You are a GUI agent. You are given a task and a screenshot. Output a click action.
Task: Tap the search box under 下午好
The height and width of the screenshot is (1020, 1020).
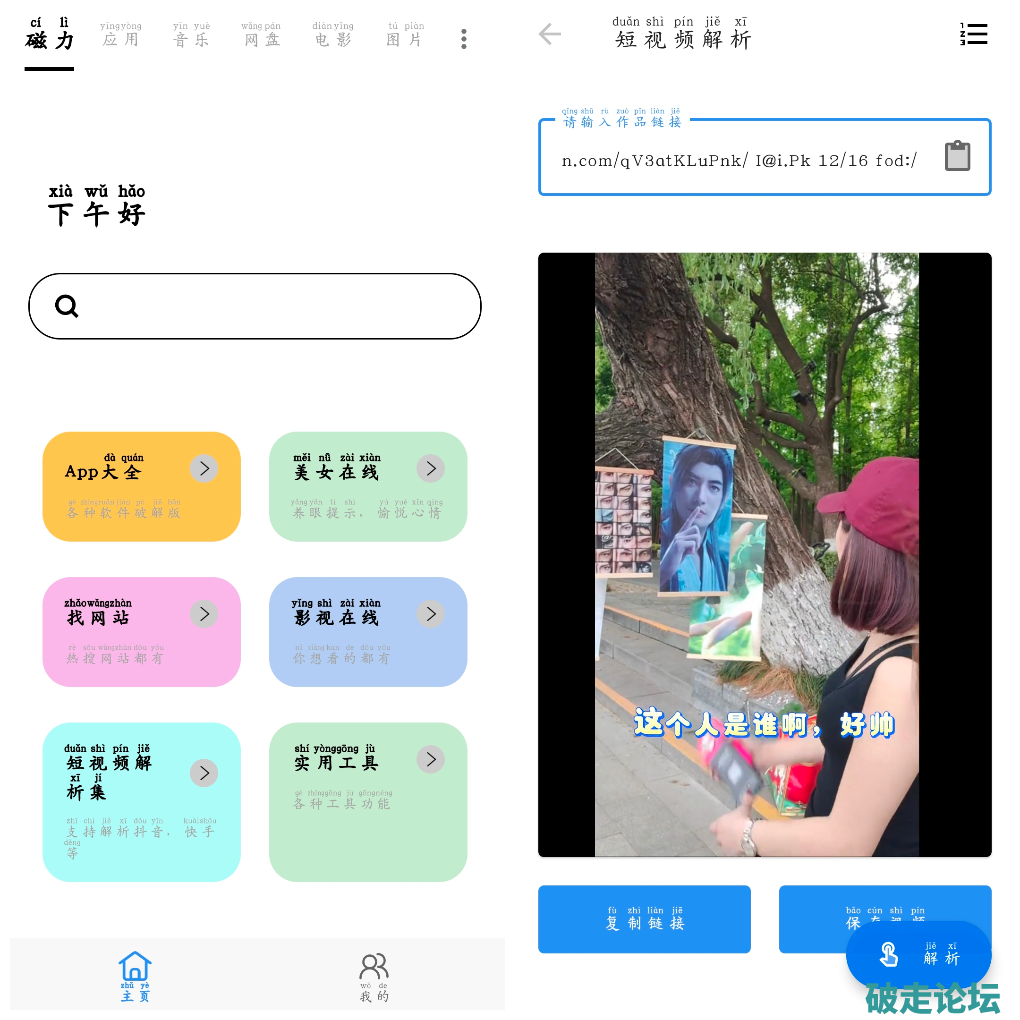[x=255, y=306]
